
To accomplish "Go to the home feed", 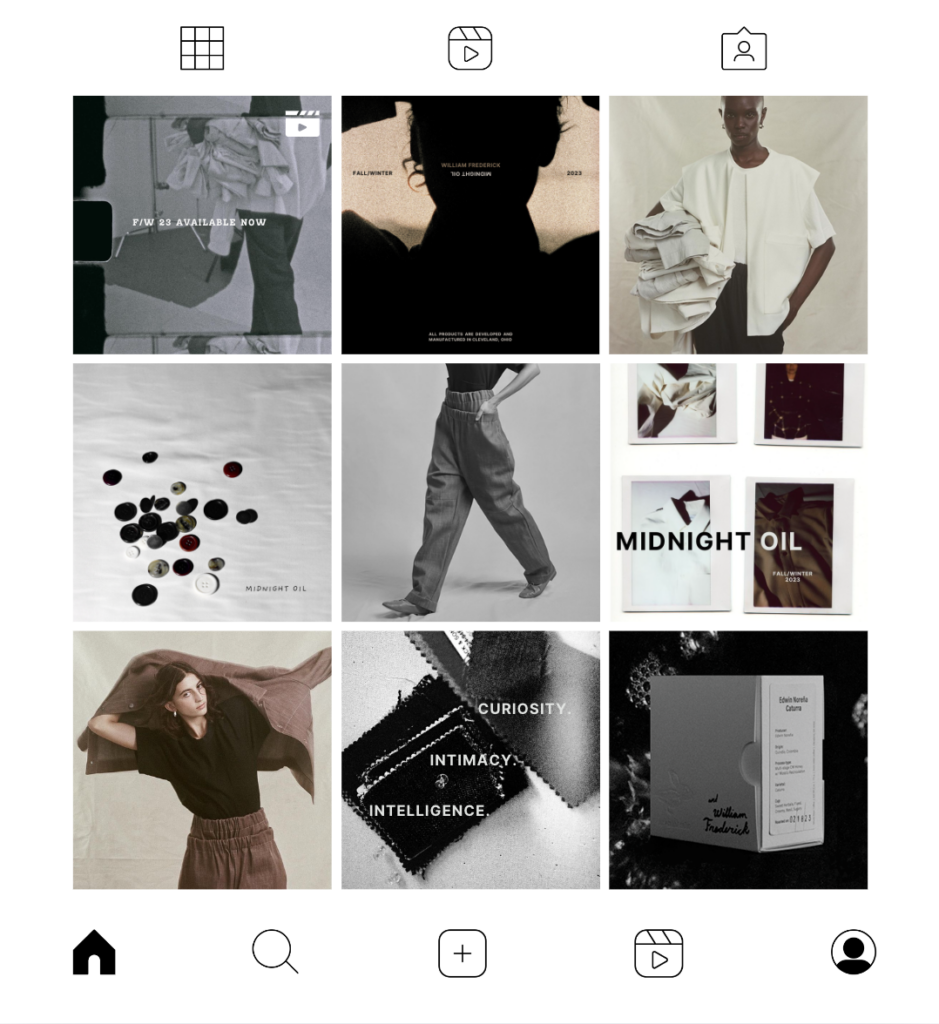I will point(94,952).
